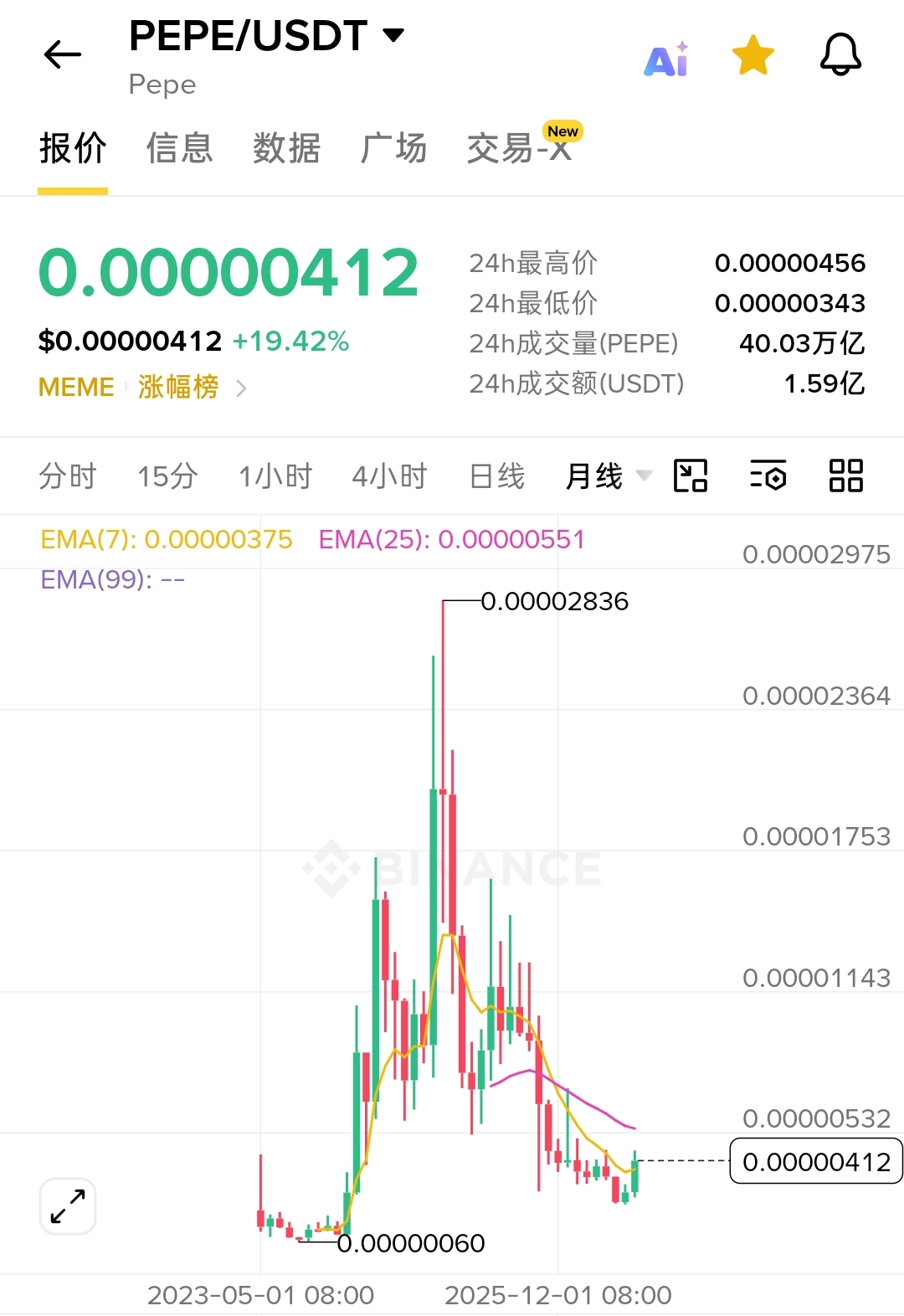The width and height of the screenshot is (904, 1316).
Task: Open the AI assistant icon
Action: [666, 59]
